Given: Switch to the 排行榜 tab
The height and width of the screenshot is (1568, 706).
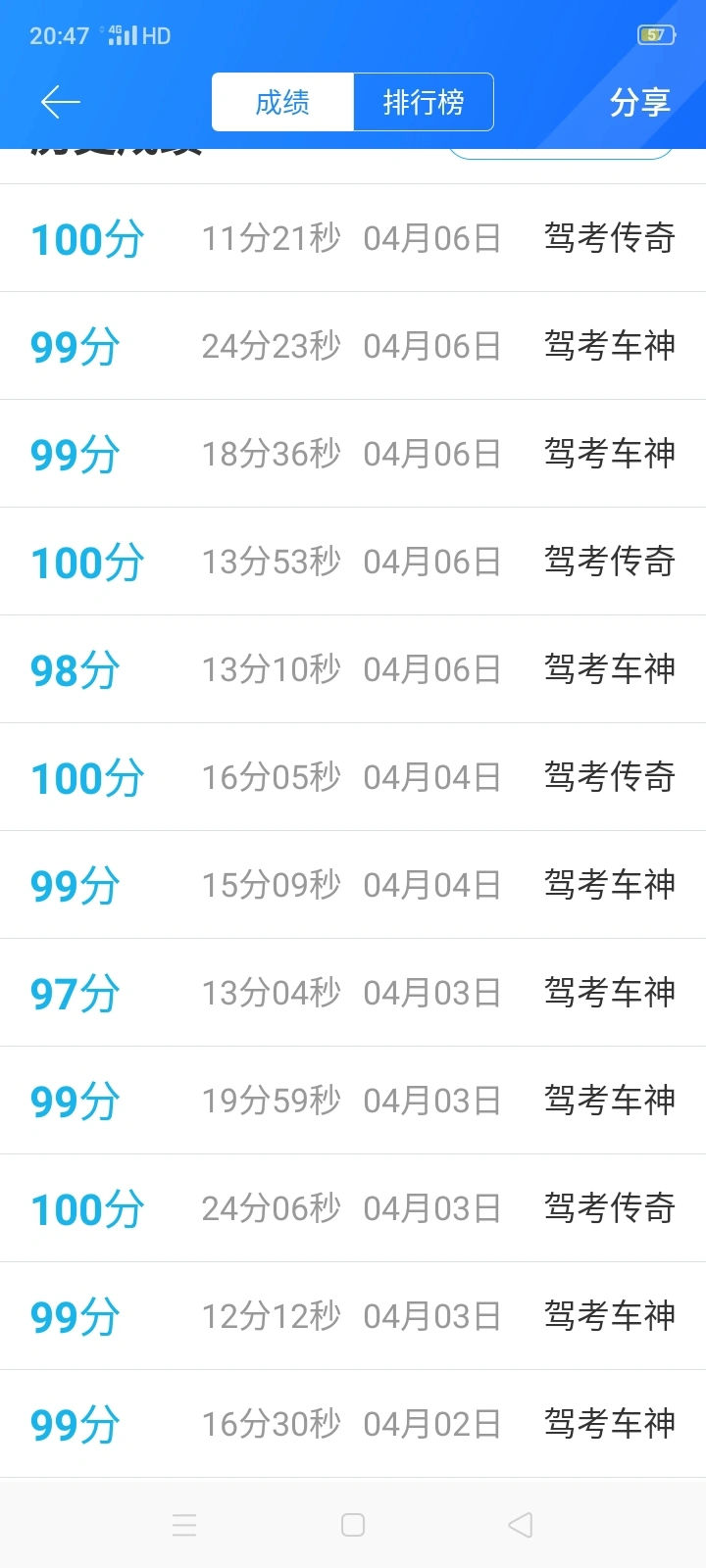Looking at the screenshot, I should [x=424, y=102].
